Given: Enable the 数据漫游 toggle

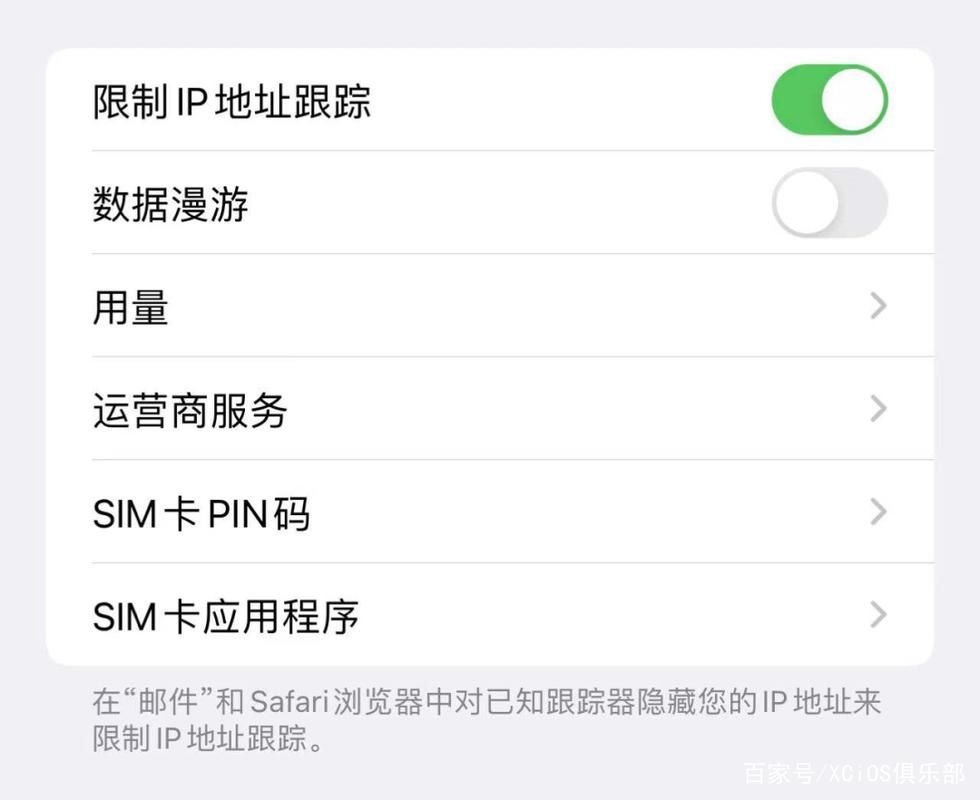Looking at the screenshot, I should tap(829, 203).
